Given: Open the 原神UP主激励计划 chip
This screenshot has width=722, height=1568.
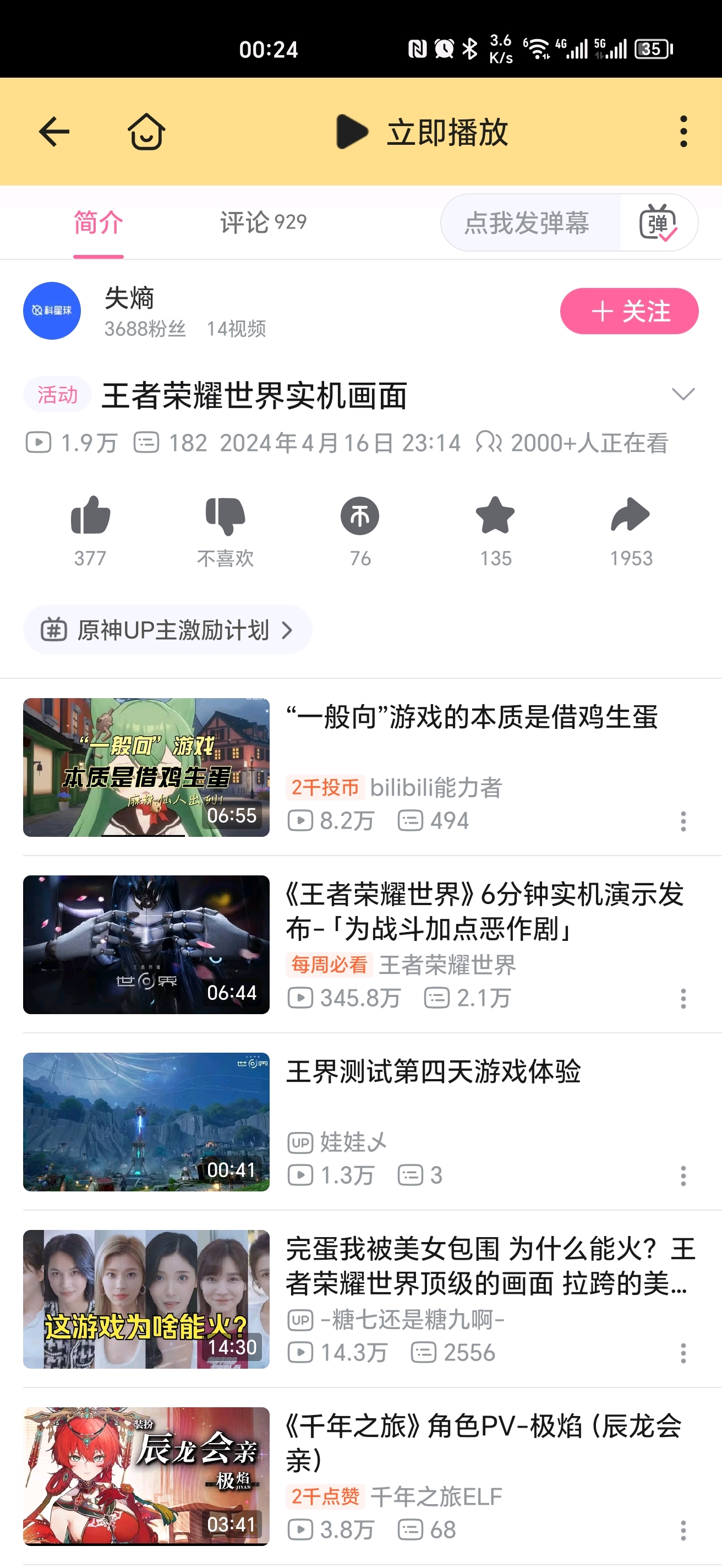Looking at the screenshot, I should (167, 629).
